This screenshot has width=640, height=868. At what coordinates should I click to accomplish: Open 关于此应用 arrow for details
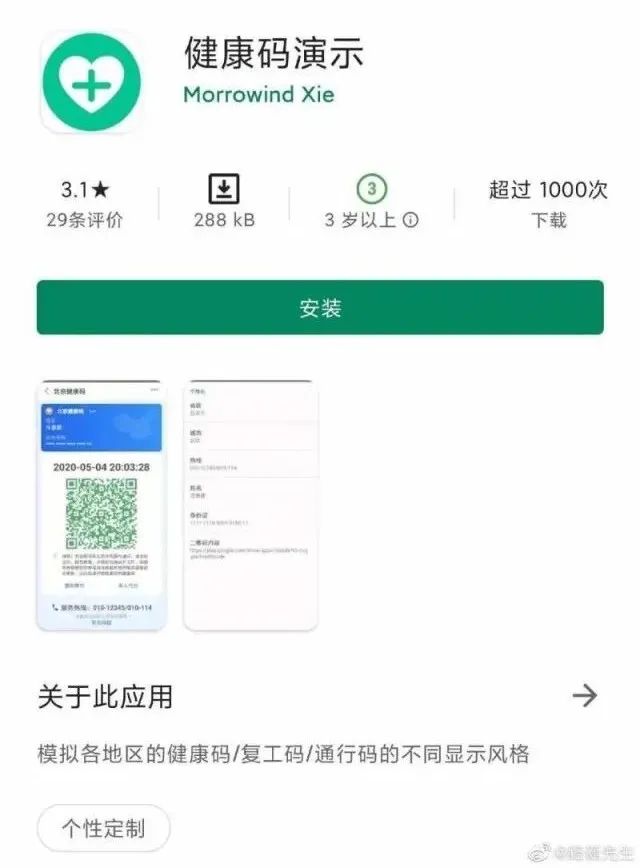click(x=585, y=695)
